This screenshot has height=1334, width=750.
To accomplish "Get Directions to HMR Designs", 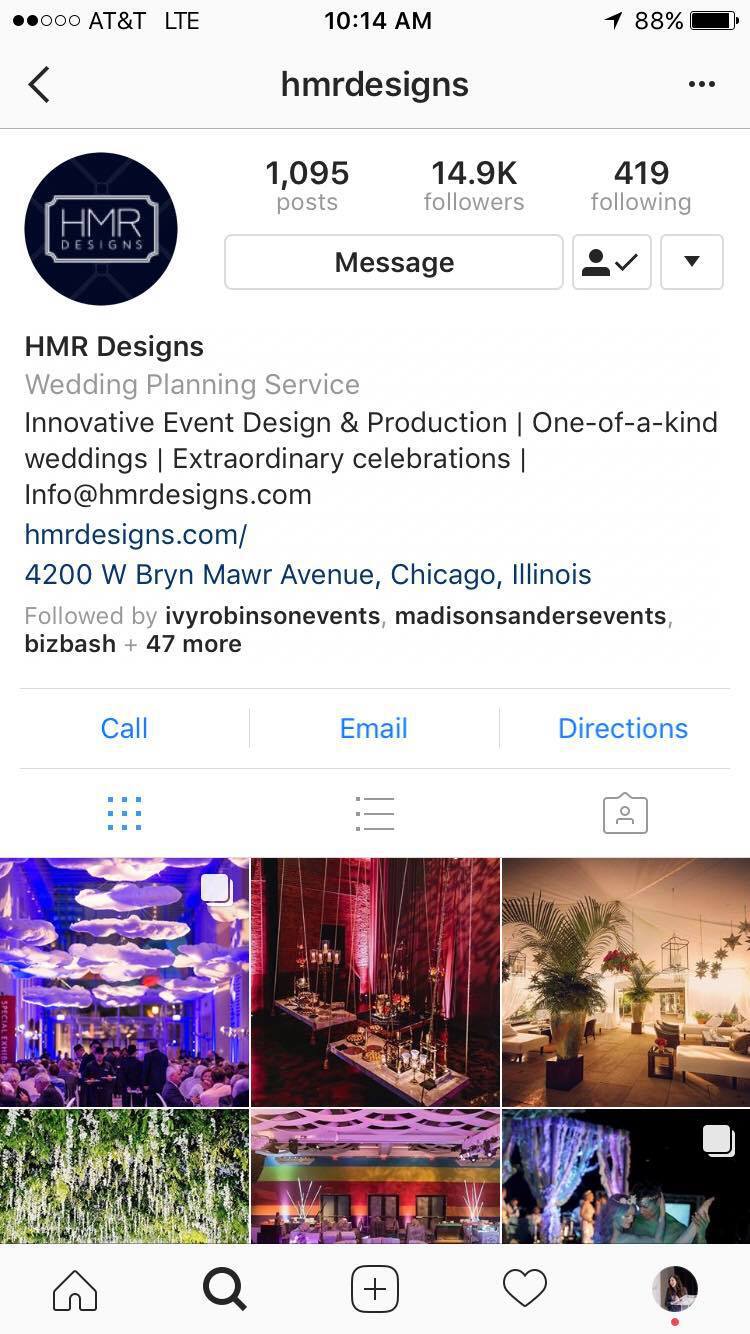I will 623,728.
